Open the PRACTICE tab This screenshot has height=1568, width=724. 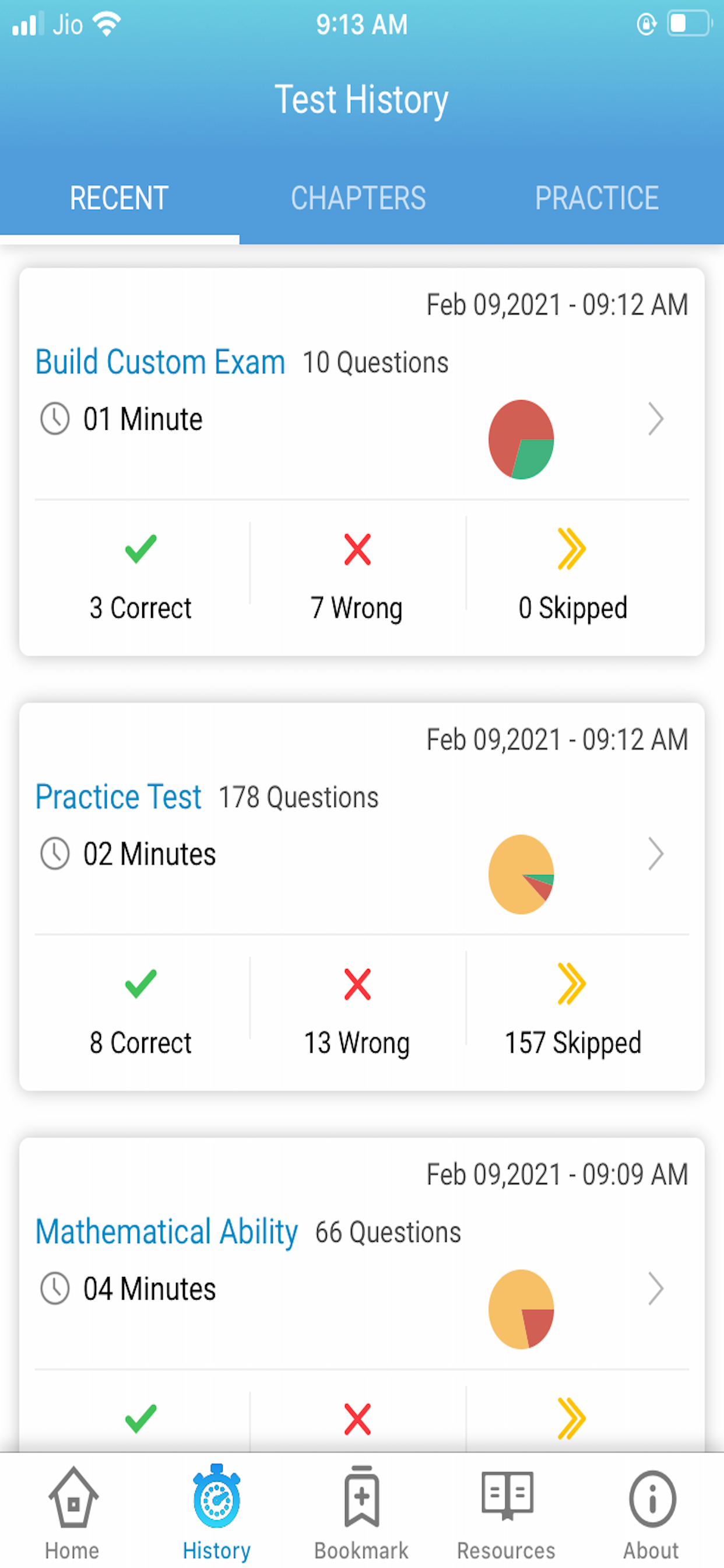pos(596,197)
